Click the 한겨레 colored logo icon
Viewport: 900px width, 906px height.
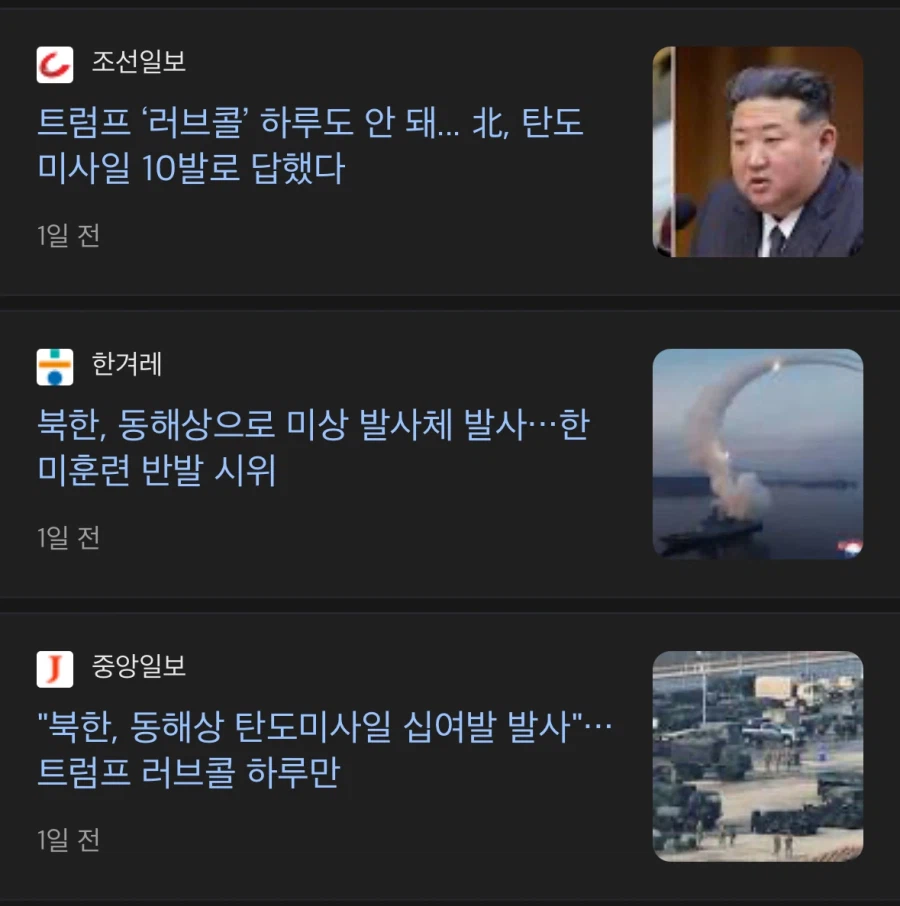pos(55,365)
